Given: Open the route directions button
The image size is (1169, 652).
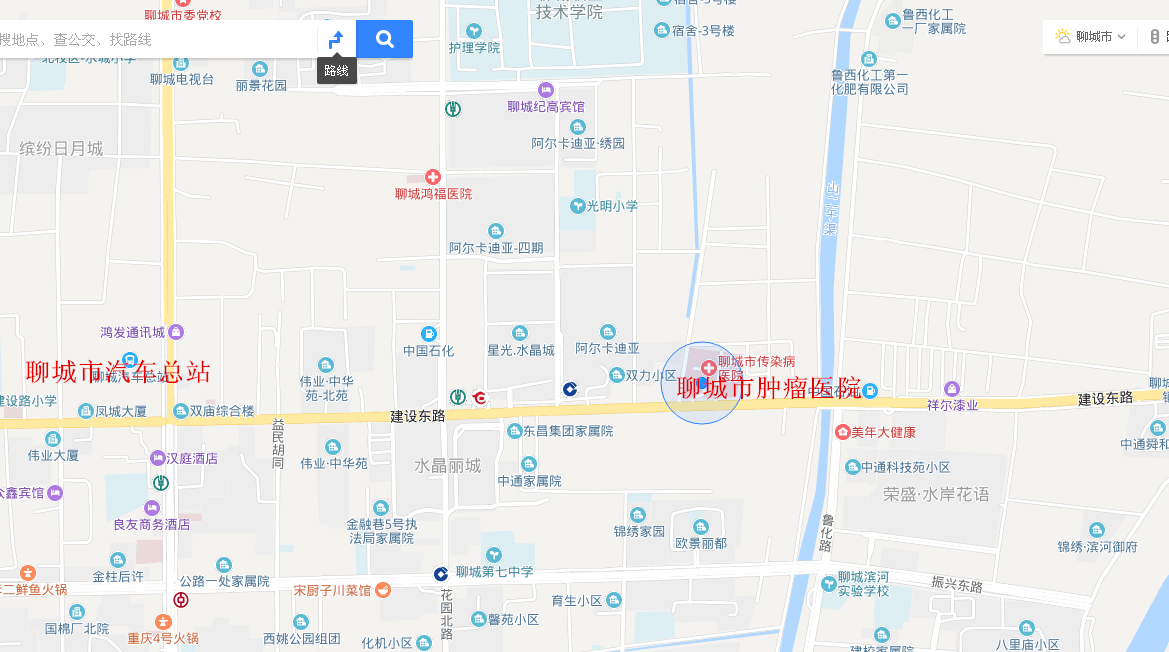Looking at the screenshot, I should tap(337, 39).
